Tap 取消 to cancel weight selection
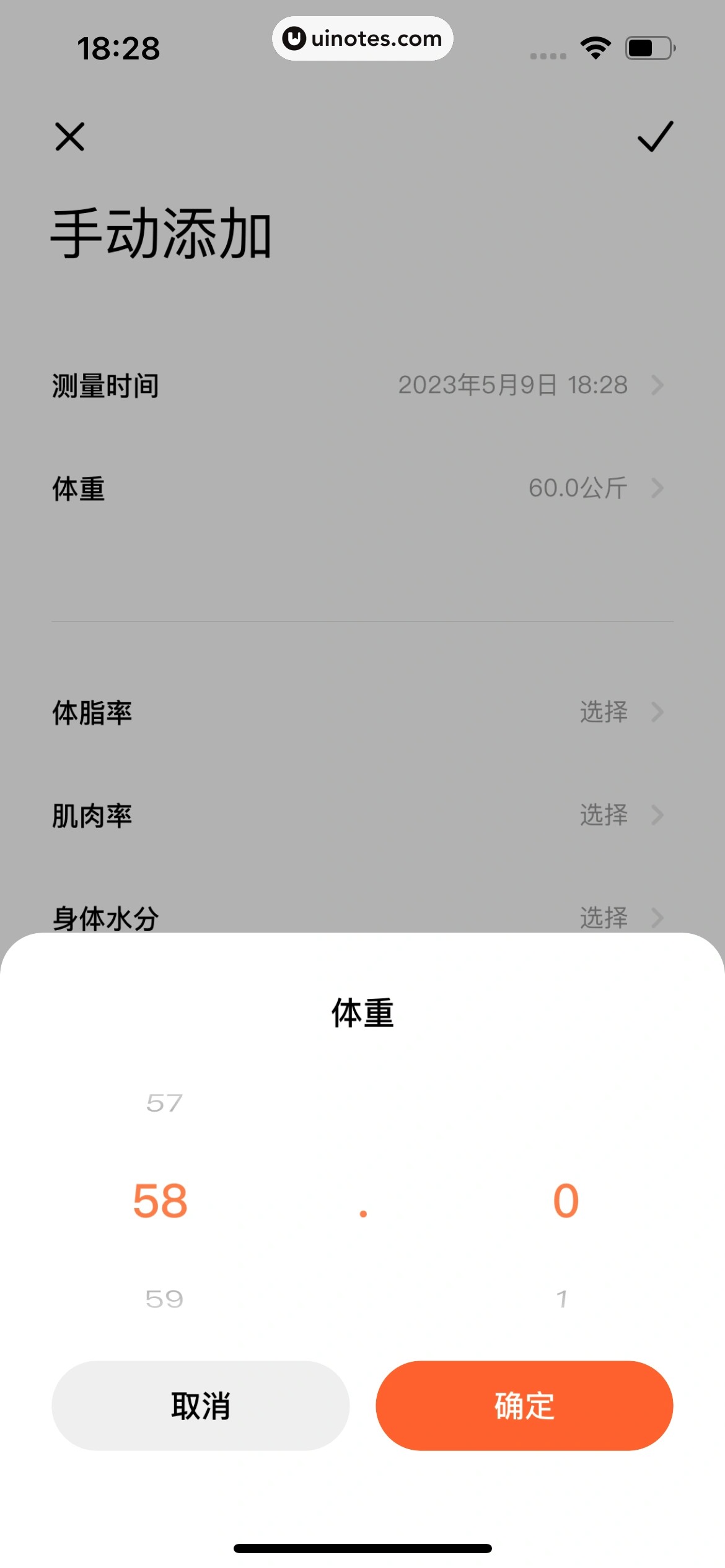 tap(200, 1405)
